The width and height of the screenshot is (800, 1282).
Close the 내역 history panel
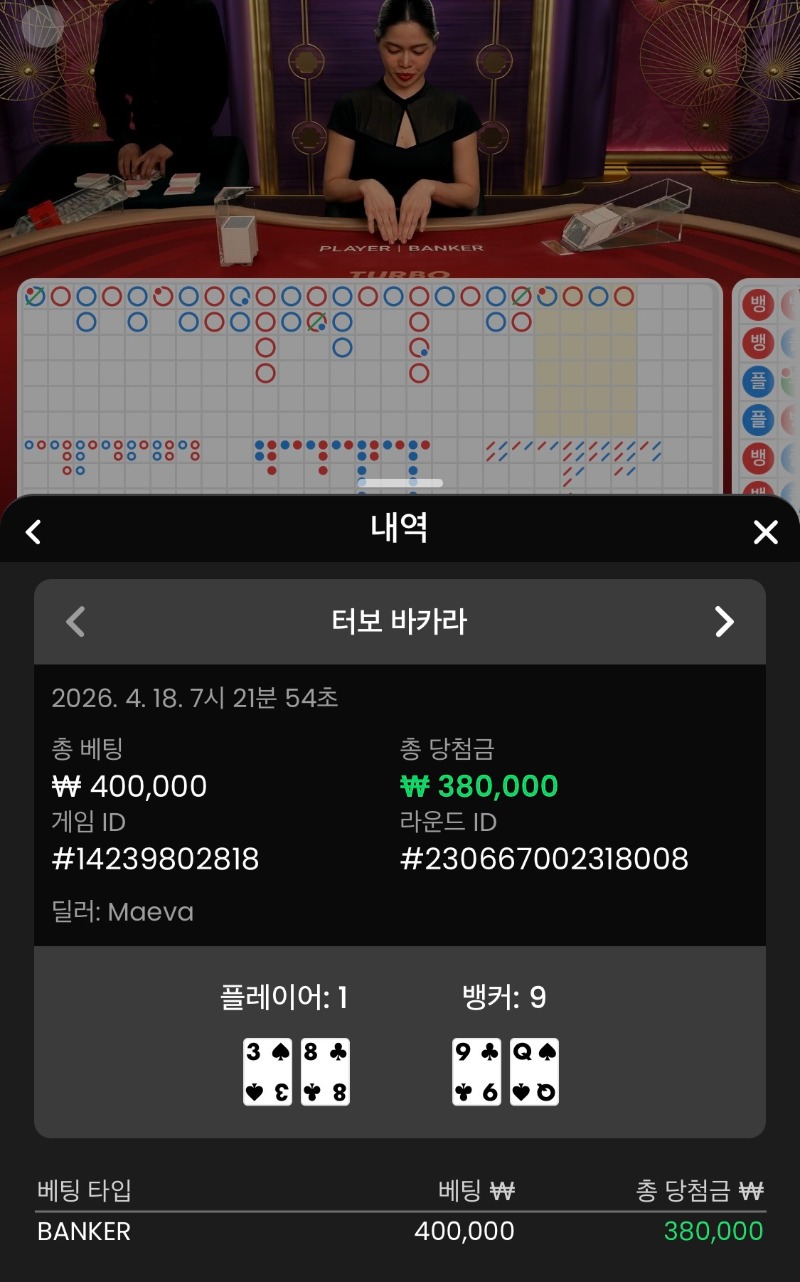click(765, 532)
